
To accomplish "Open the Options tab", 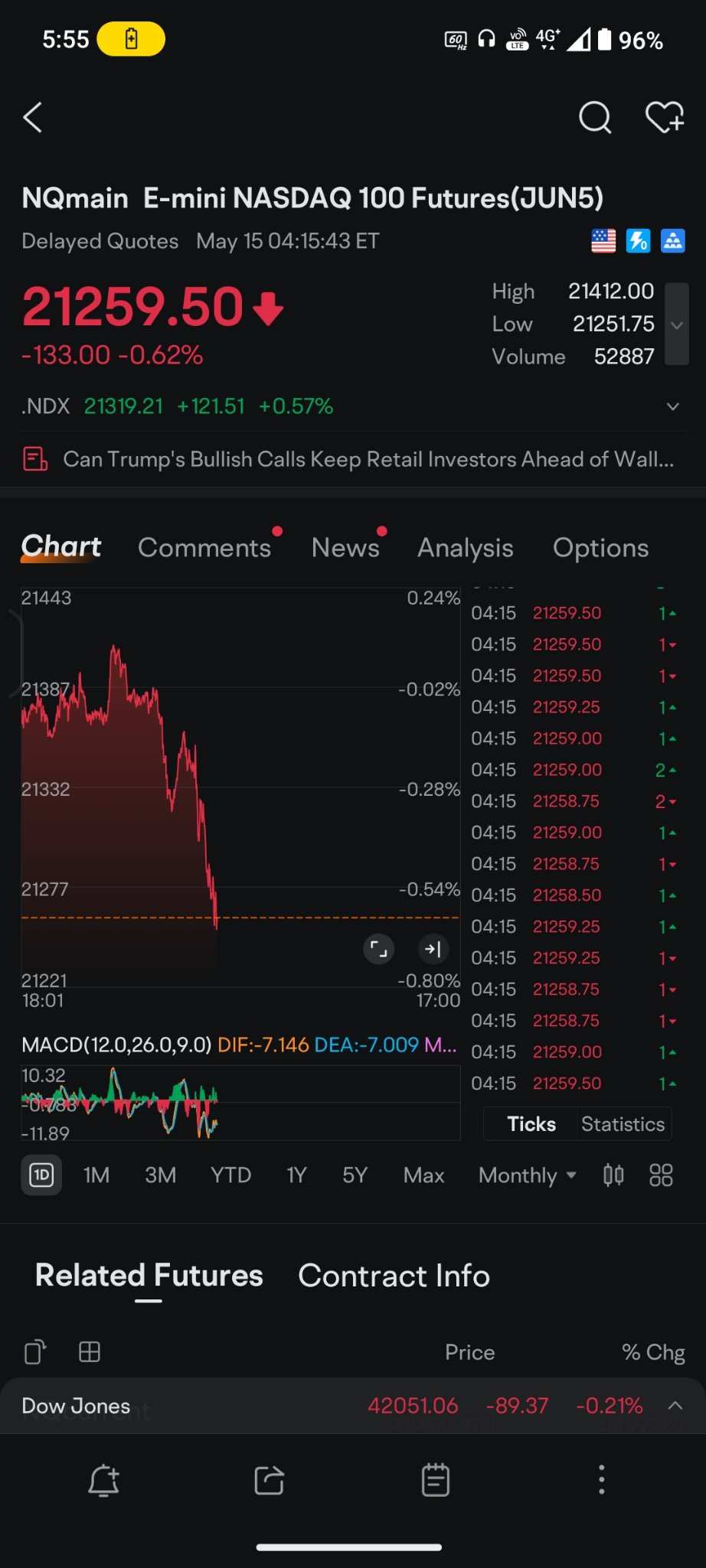I will tap(601, 548).
